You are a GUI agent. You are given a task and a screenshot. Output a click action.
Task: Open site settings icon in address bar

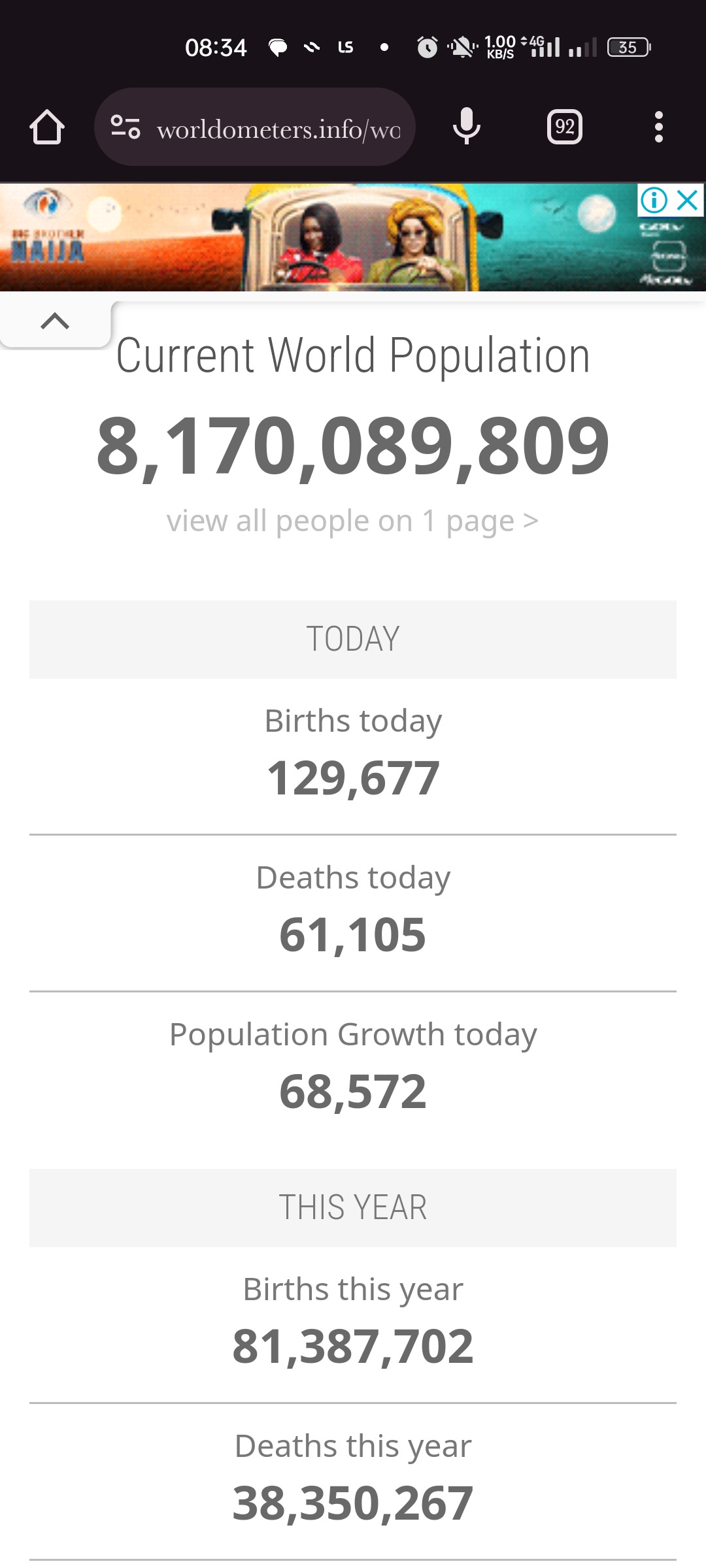point(126,127)
